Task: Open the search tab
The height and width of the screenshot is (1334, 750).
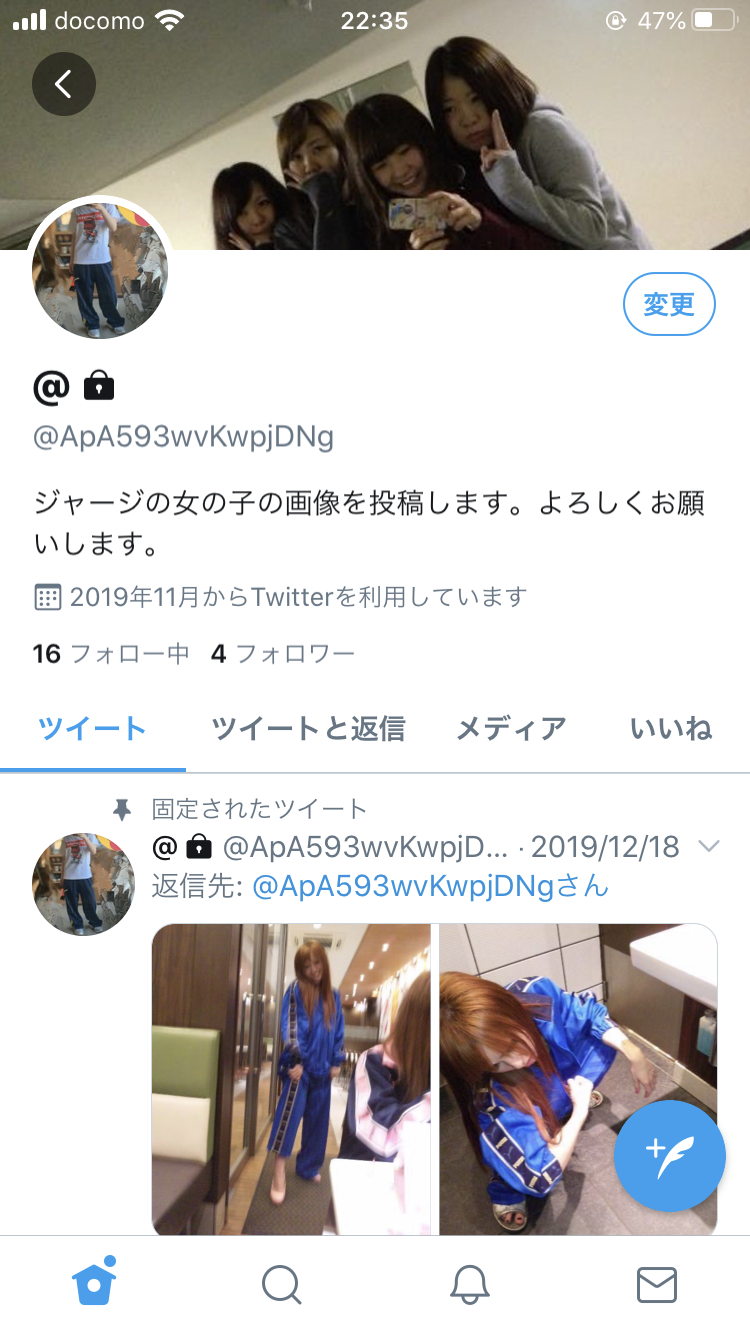Action: coord(281,1284)
